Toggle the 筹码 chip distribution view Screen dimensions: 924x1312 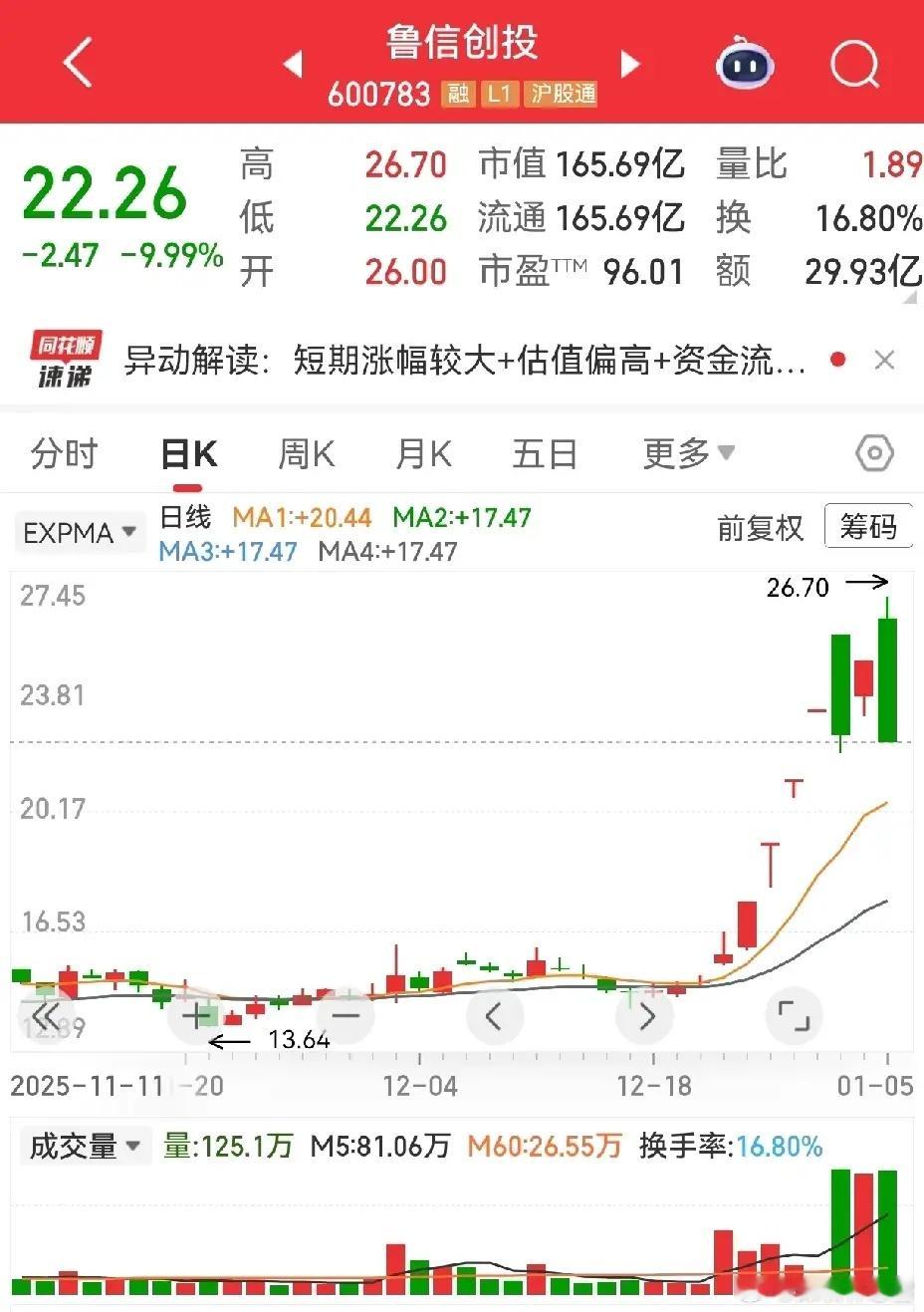point(869,526)
